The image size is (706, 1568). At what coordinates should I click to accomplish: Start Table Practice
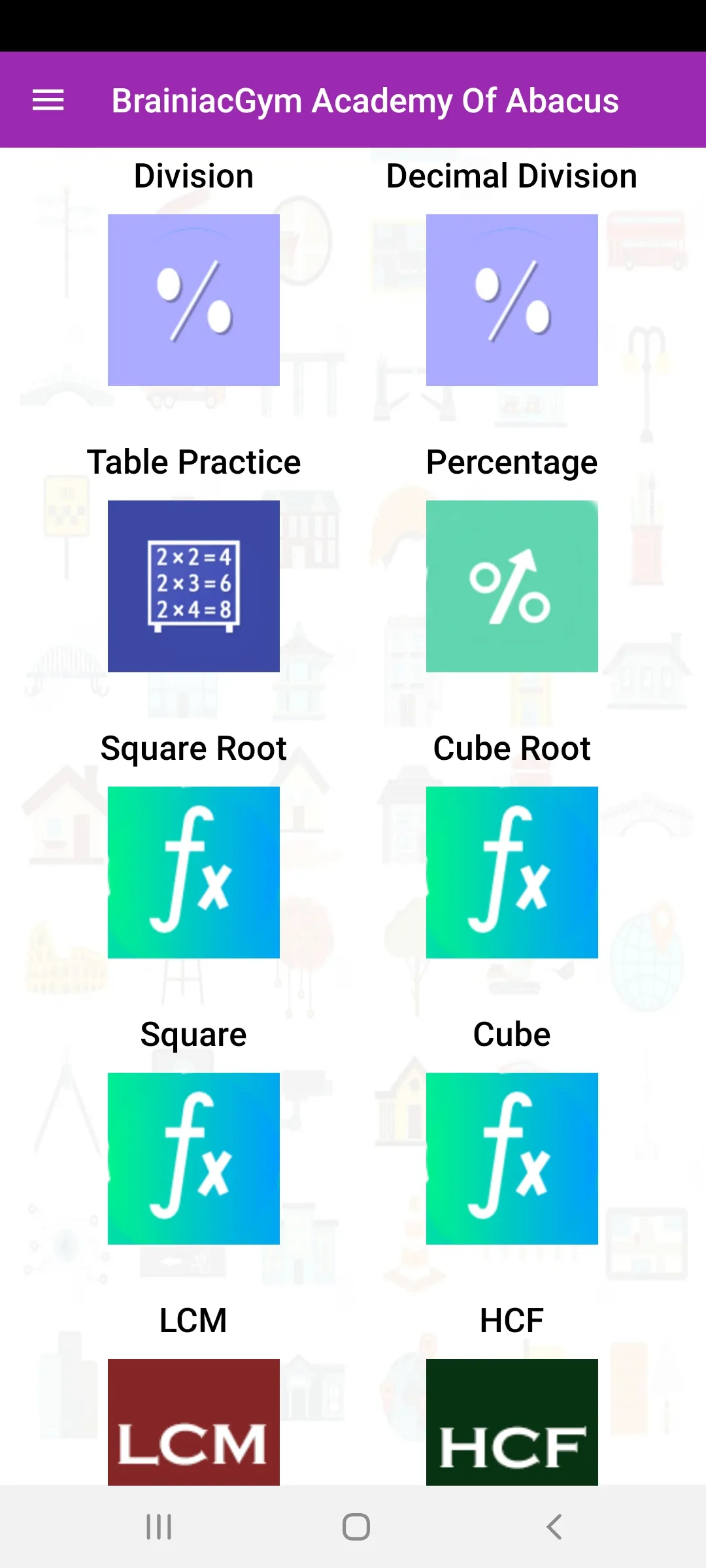(193, 586)
